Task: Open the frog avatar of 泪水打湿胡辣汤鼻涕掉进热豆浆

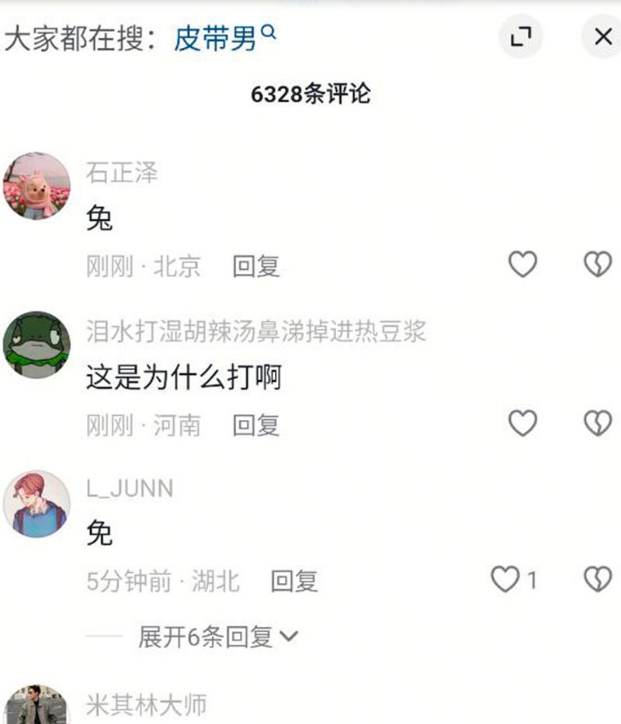Action: [x=37, y=345]
